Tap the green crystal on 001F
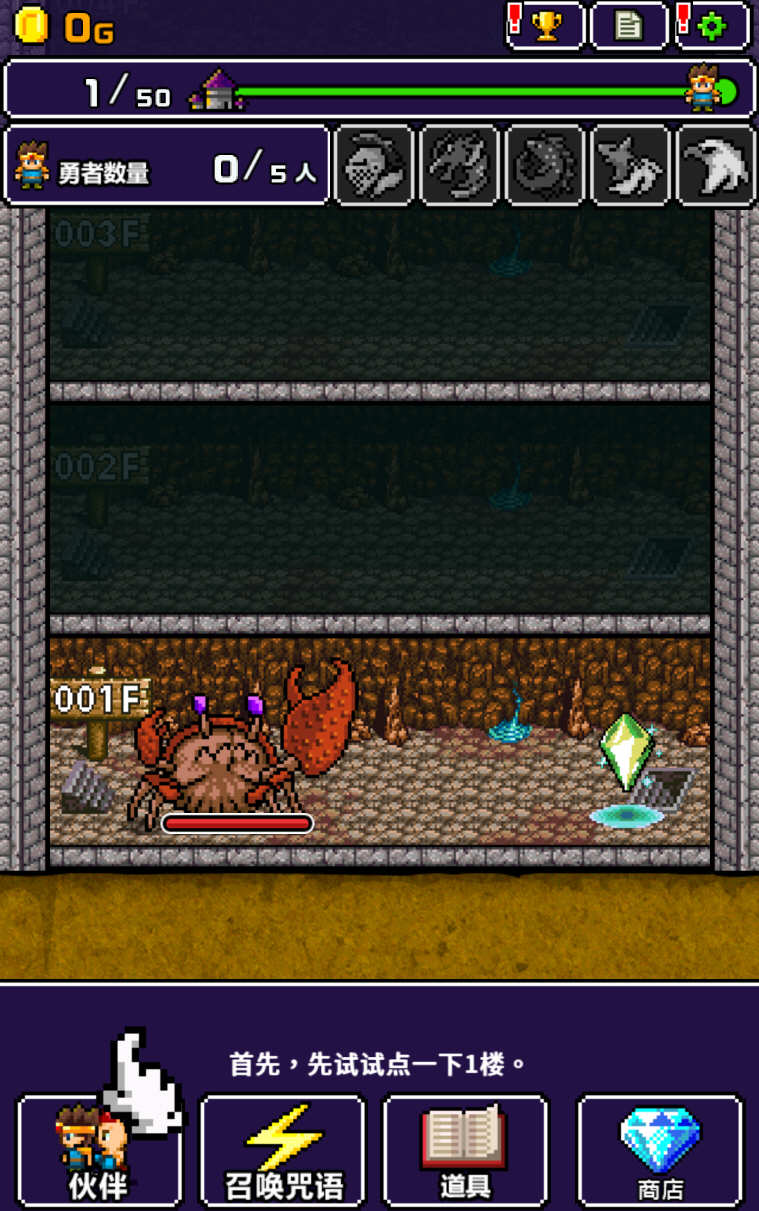 click(626, 753)
